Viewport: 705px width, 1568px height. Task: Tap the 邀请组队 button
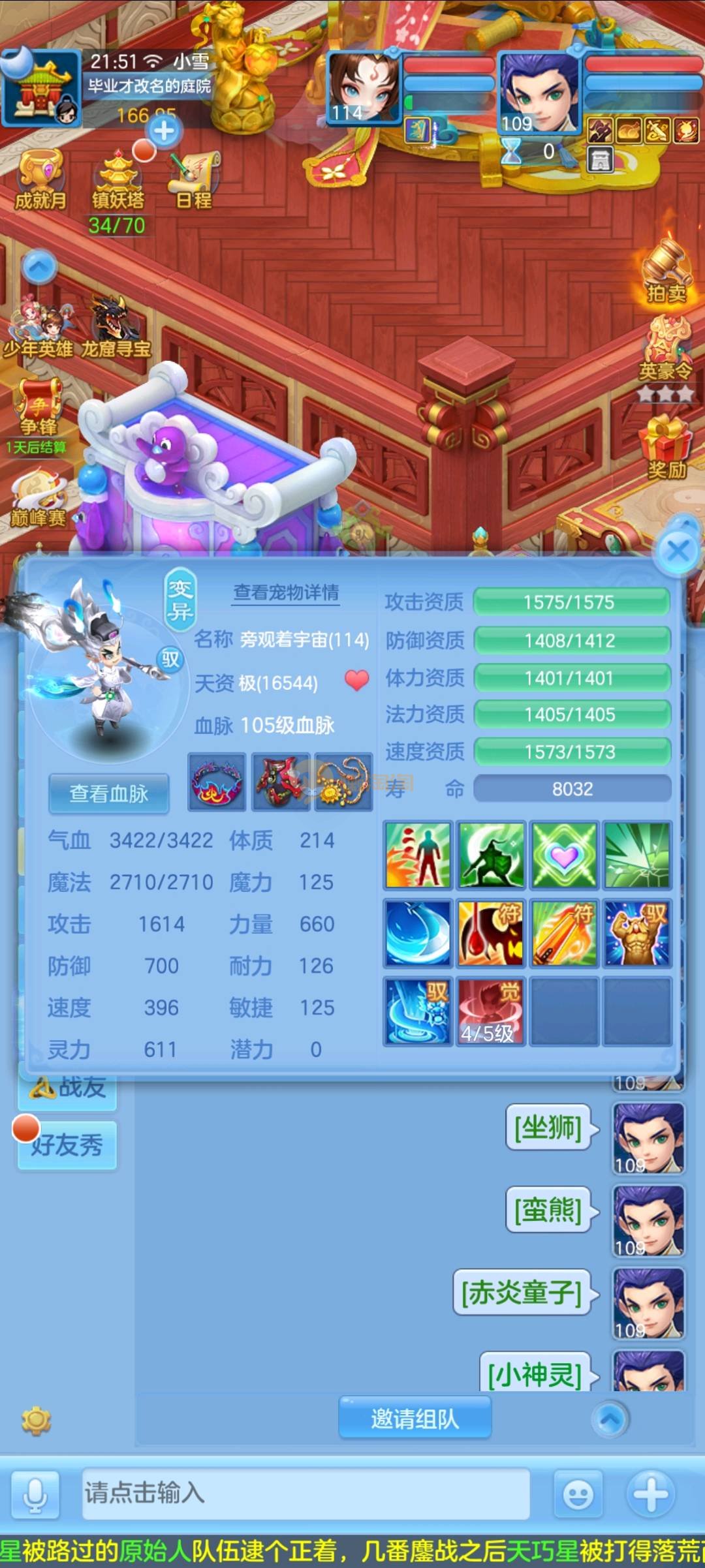click(x=415, y=1419)
